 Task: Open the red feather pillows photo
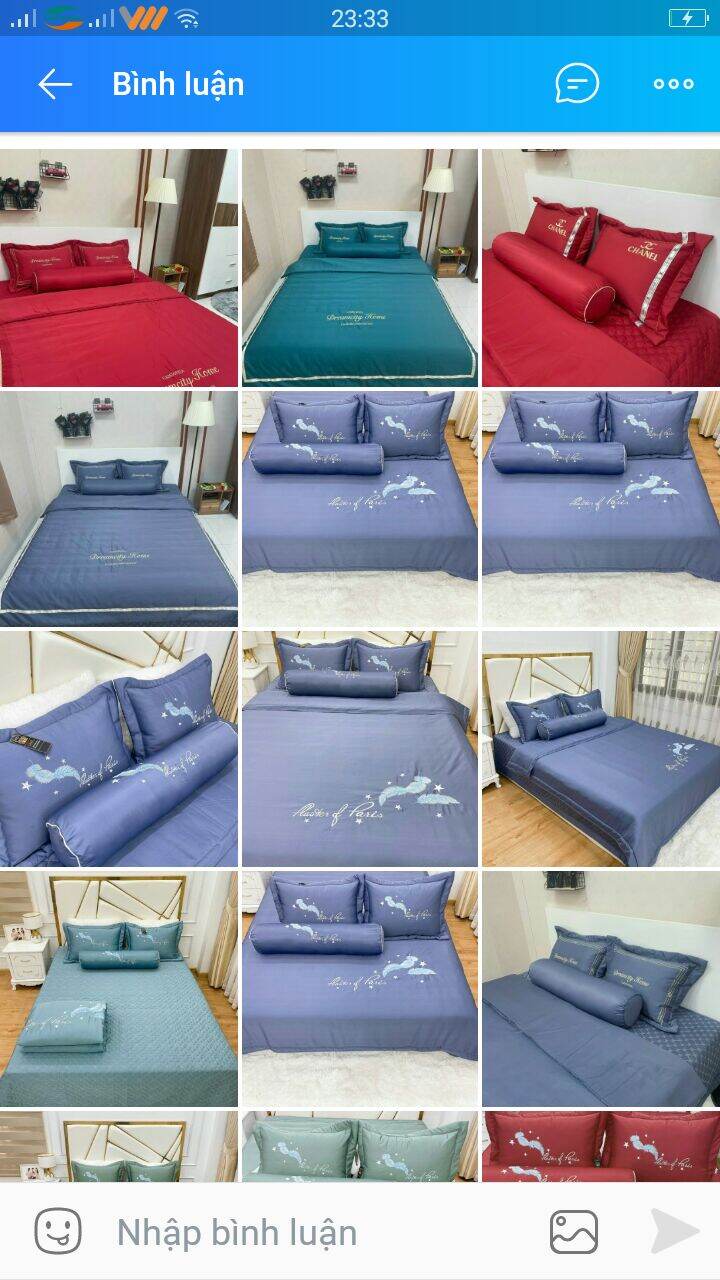[x=600, y=1146]
